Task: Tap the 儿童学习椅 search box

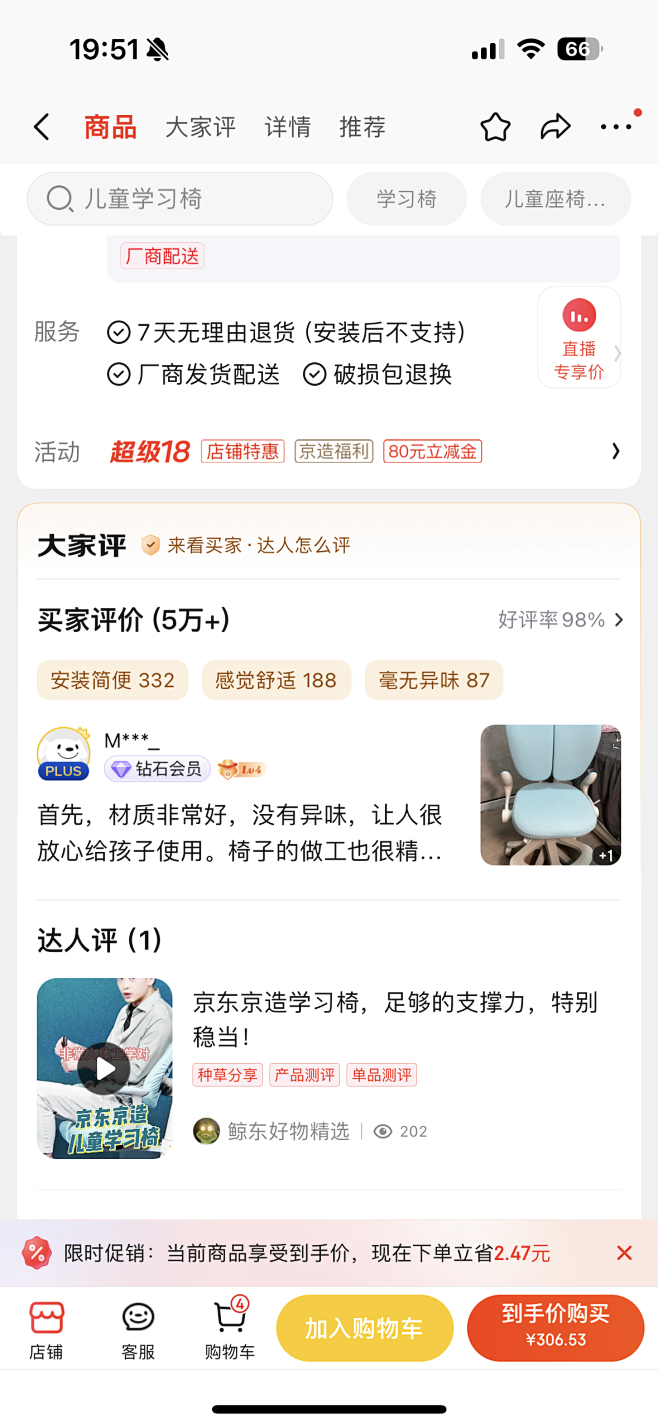Action: coord(180,199)
